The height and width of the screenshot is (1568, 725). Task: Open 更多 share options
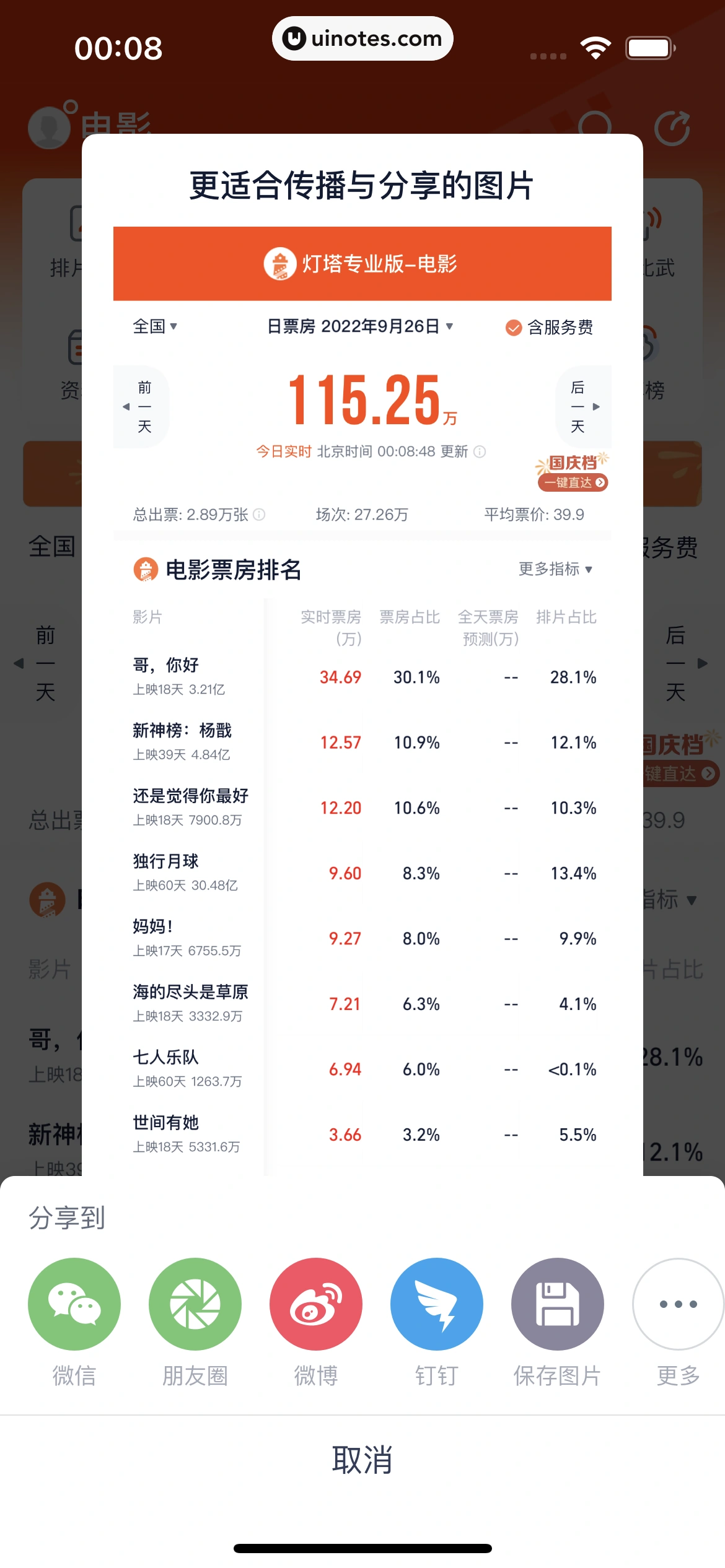[678, 1304]
